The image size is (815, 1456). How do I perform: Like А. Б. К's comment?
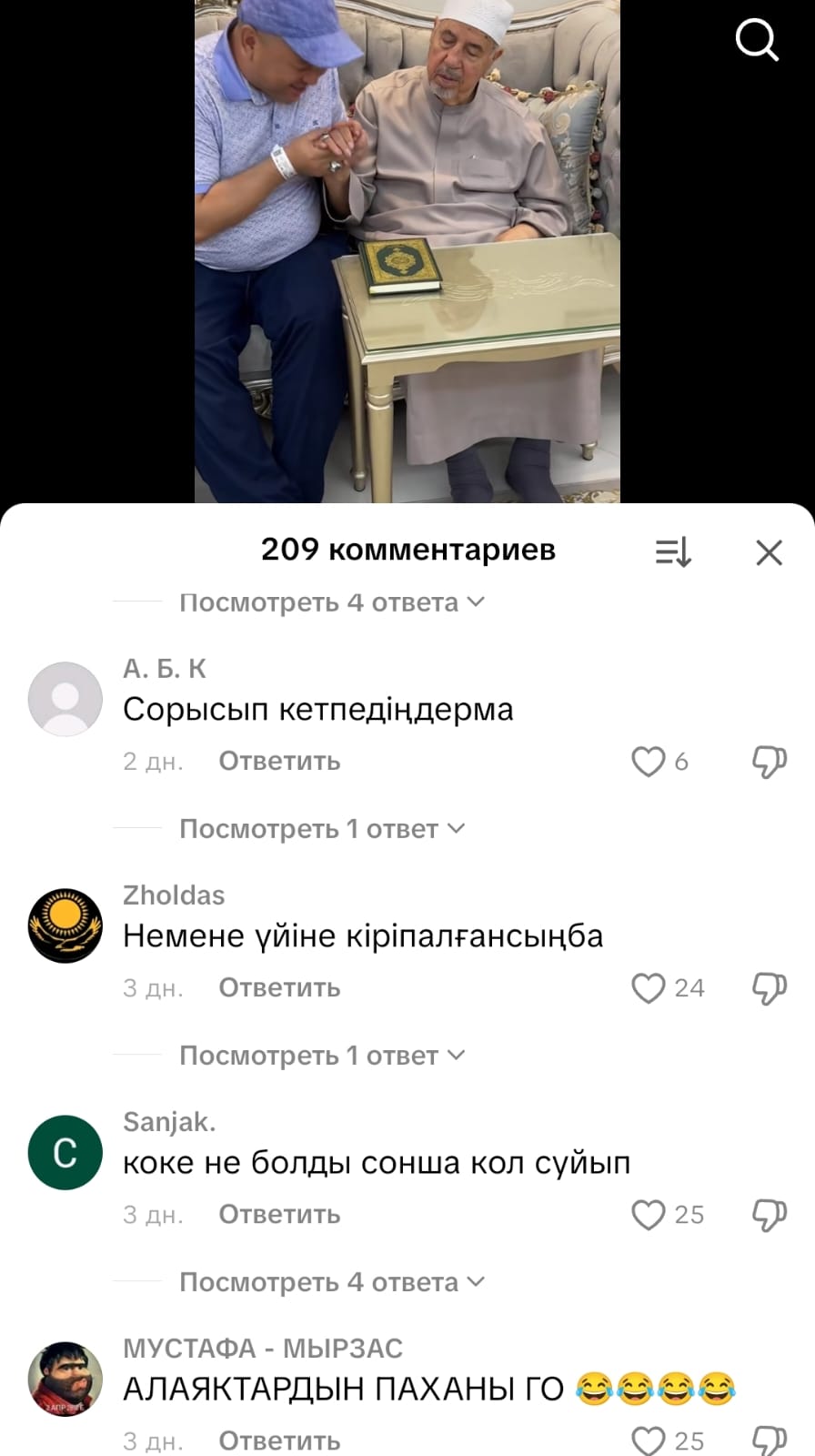point(649,762)
